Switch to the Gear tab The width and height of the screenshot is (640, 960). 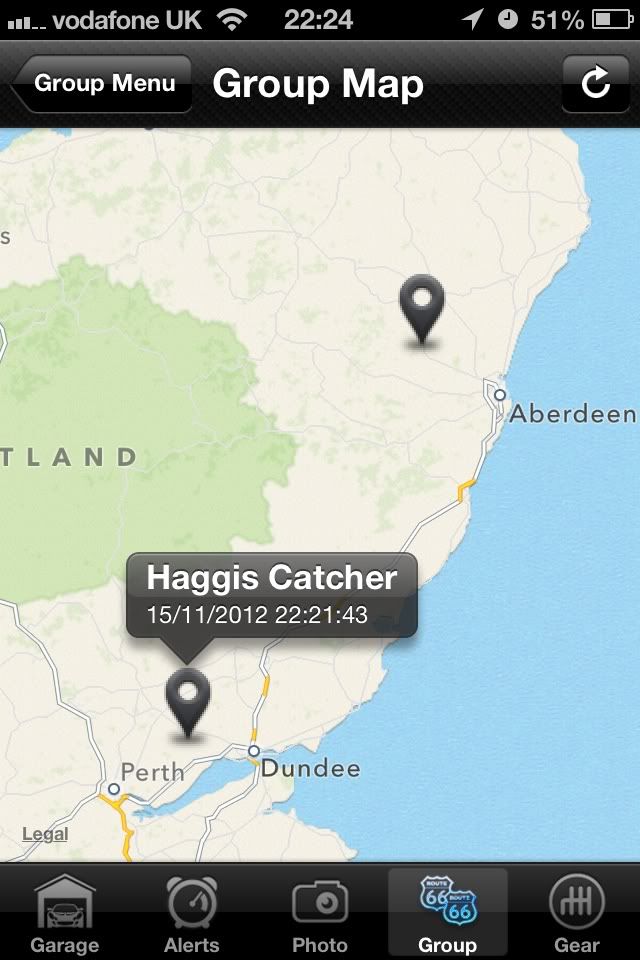tap(576, 914)
